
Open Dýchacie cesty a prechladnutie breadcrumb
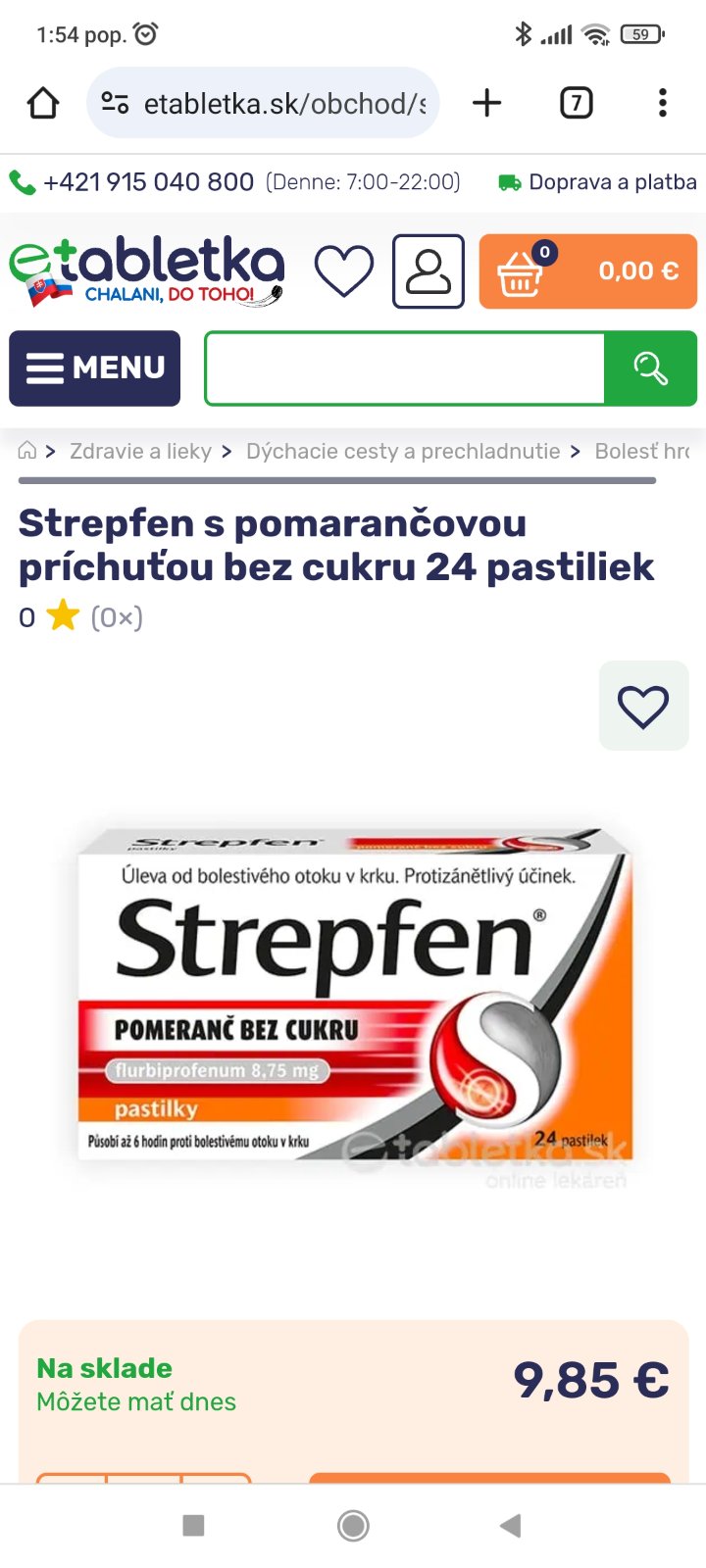(403, 451)
